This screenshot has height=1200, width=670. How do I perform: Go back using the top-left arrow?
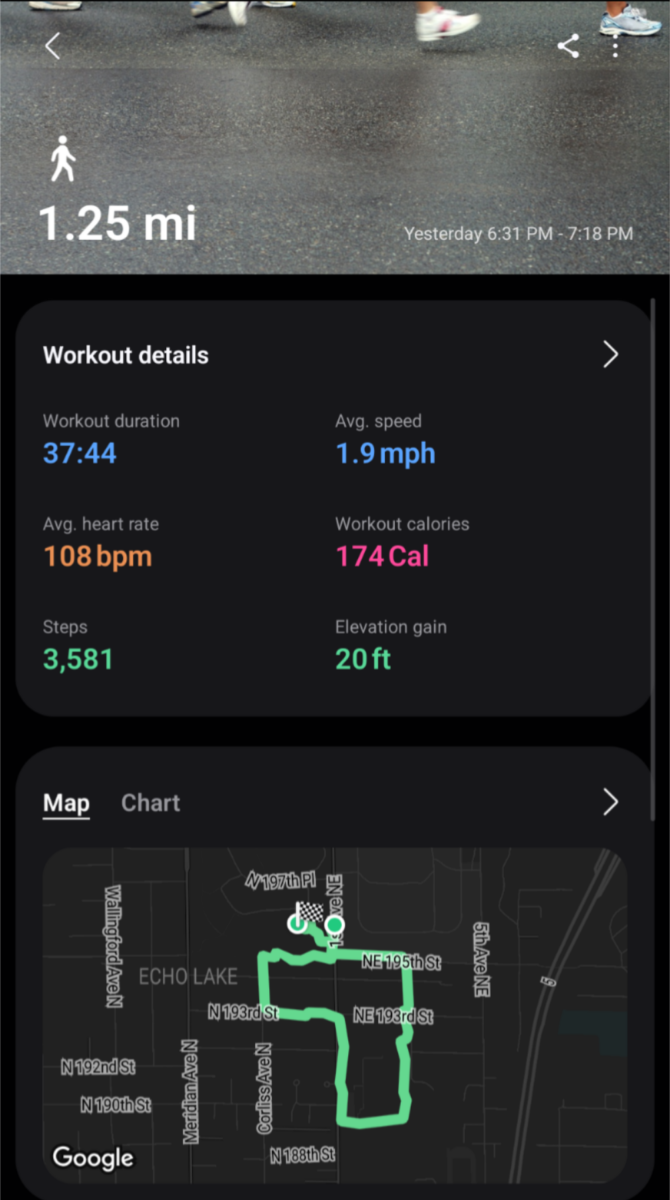[53, 46]
